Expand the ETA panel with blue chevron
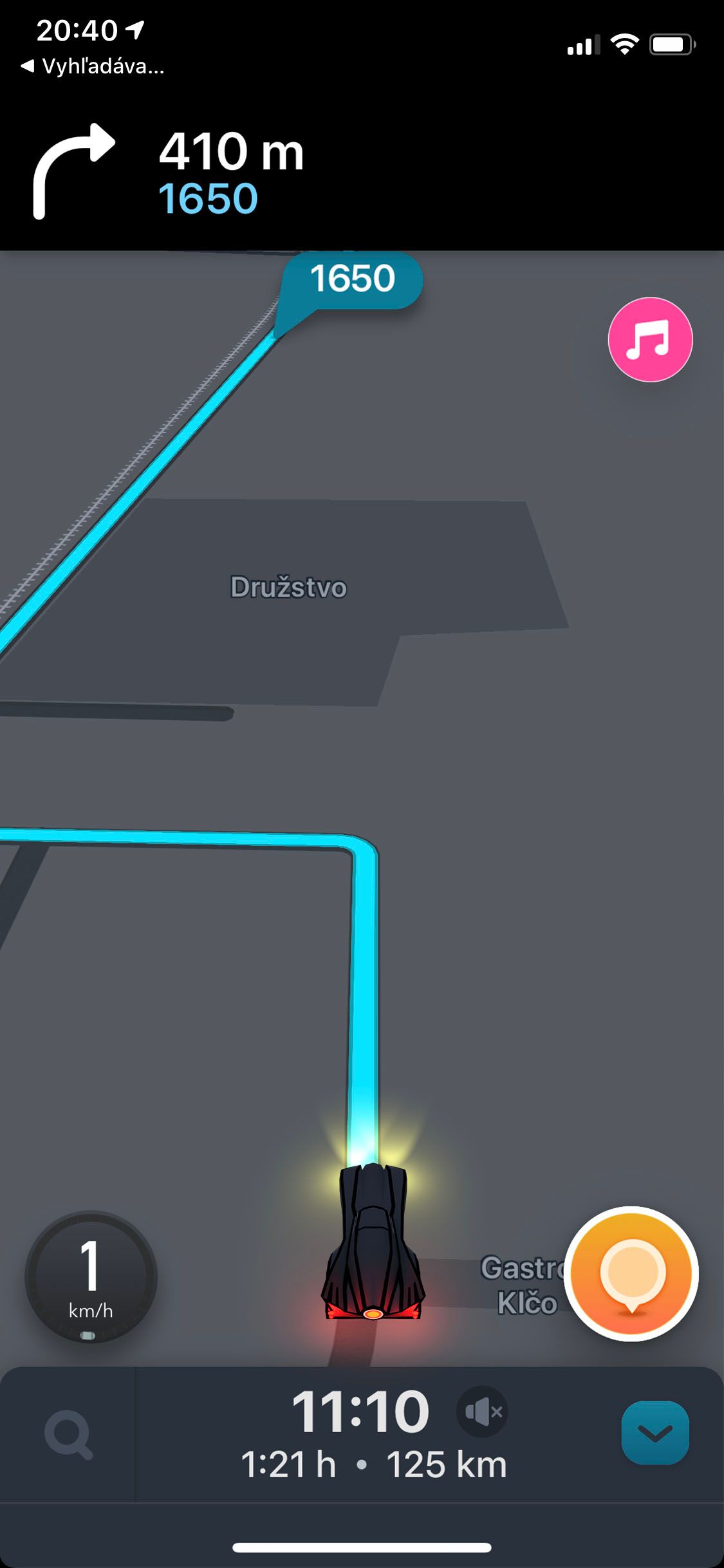This screenshot has height=1568, width=724. [x=654, y=1432]
